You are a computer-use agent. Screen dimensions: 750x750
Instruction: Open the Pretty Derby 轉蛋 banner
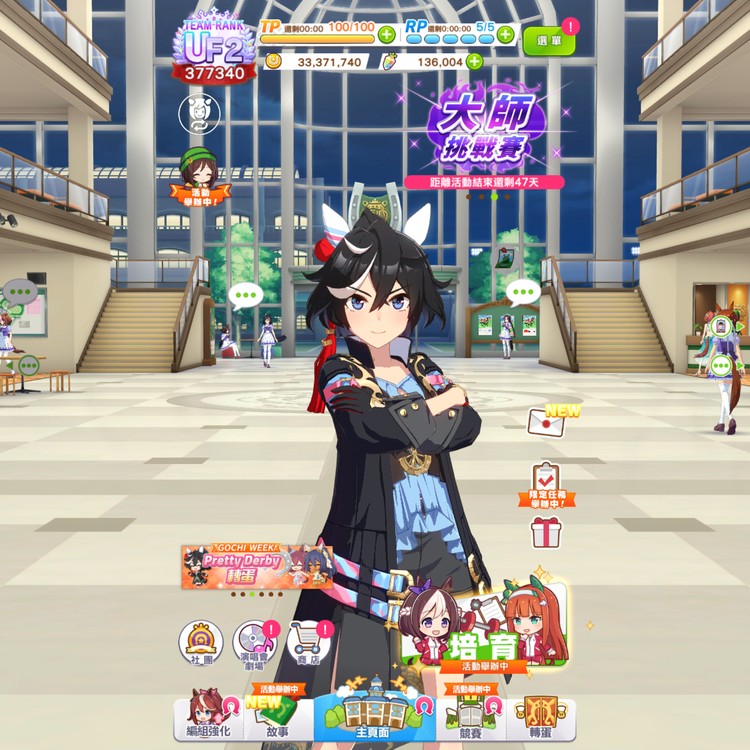coord(256,567)
